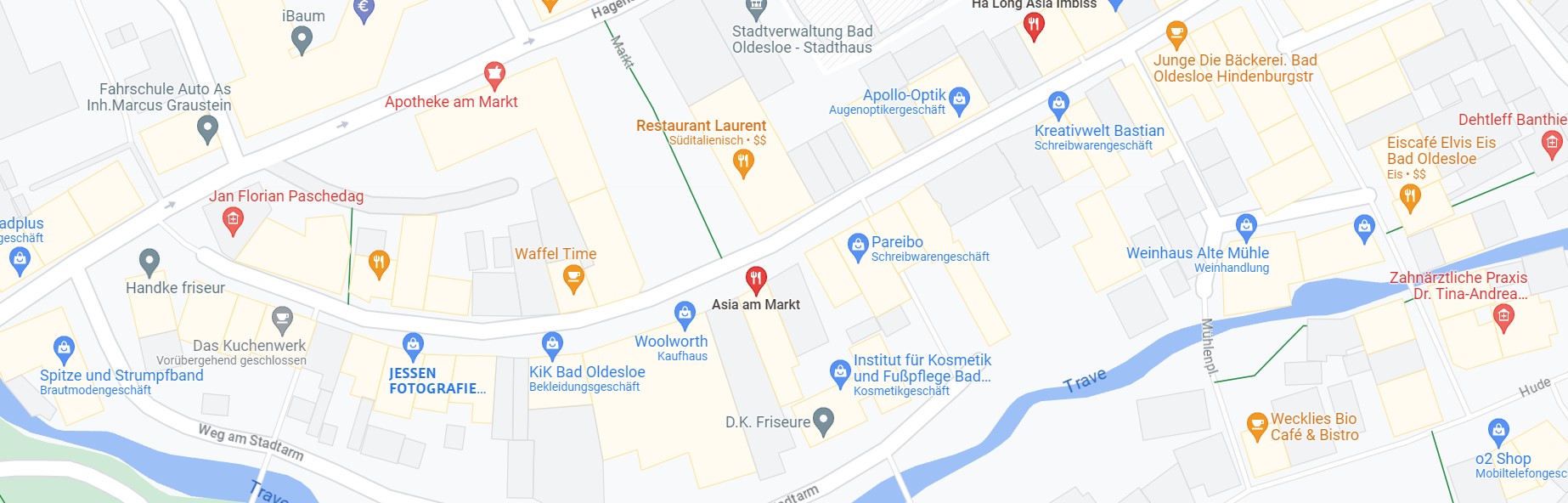Open the Institut für Kosmetik marker
The image size is (1568, 503).
[840, 372]
